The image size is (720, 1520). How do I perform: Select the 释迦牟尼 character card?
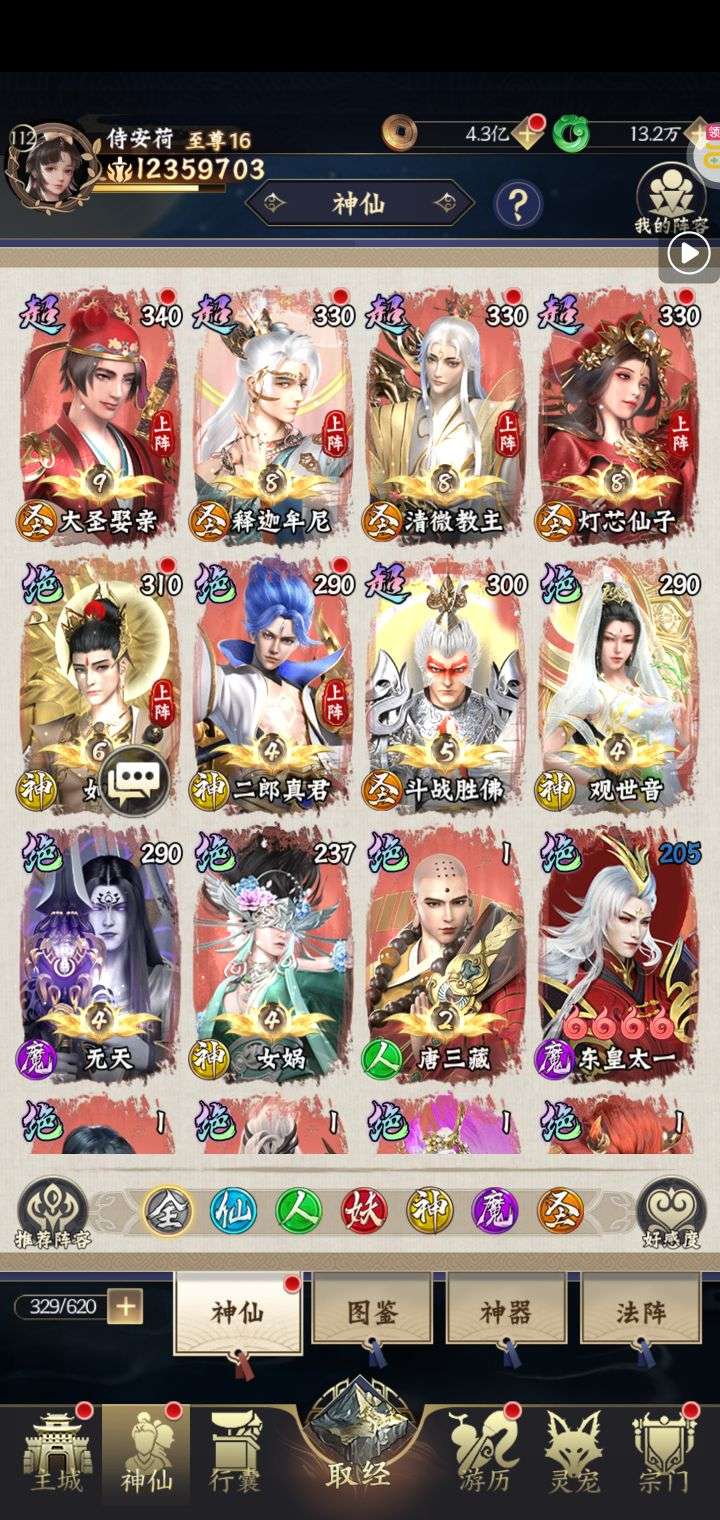[273, 412]
